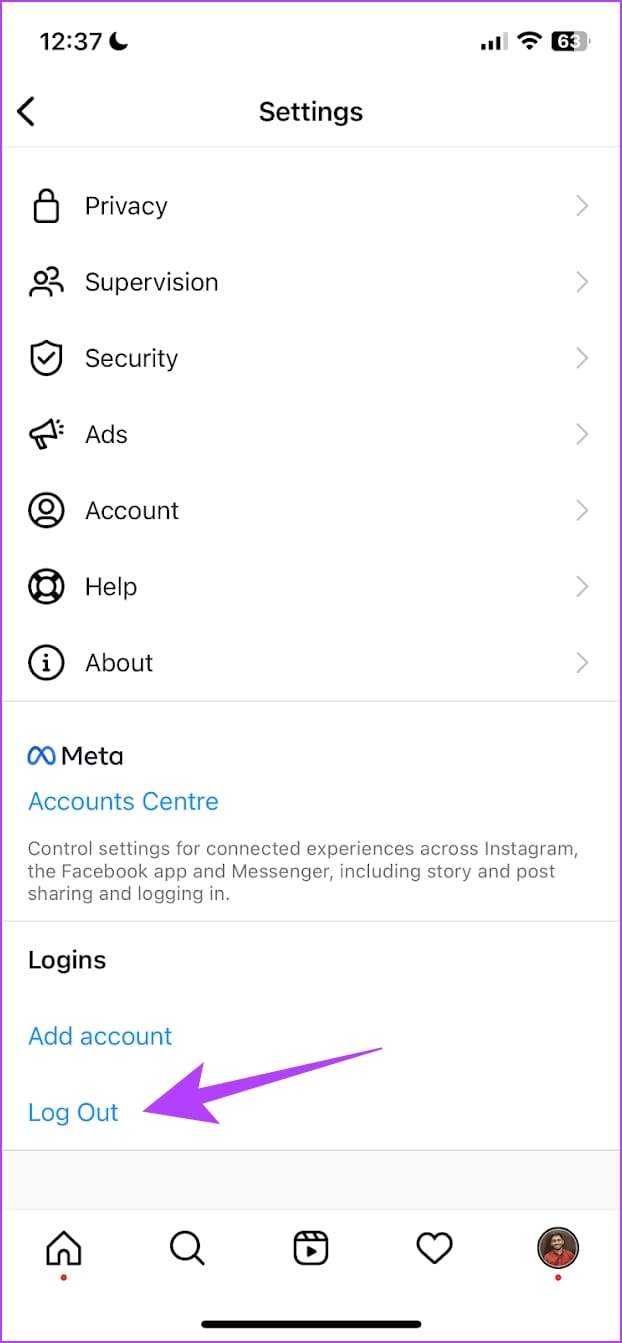Go back from Settings
Screen dimensions: 622x1343
[27, 111]
